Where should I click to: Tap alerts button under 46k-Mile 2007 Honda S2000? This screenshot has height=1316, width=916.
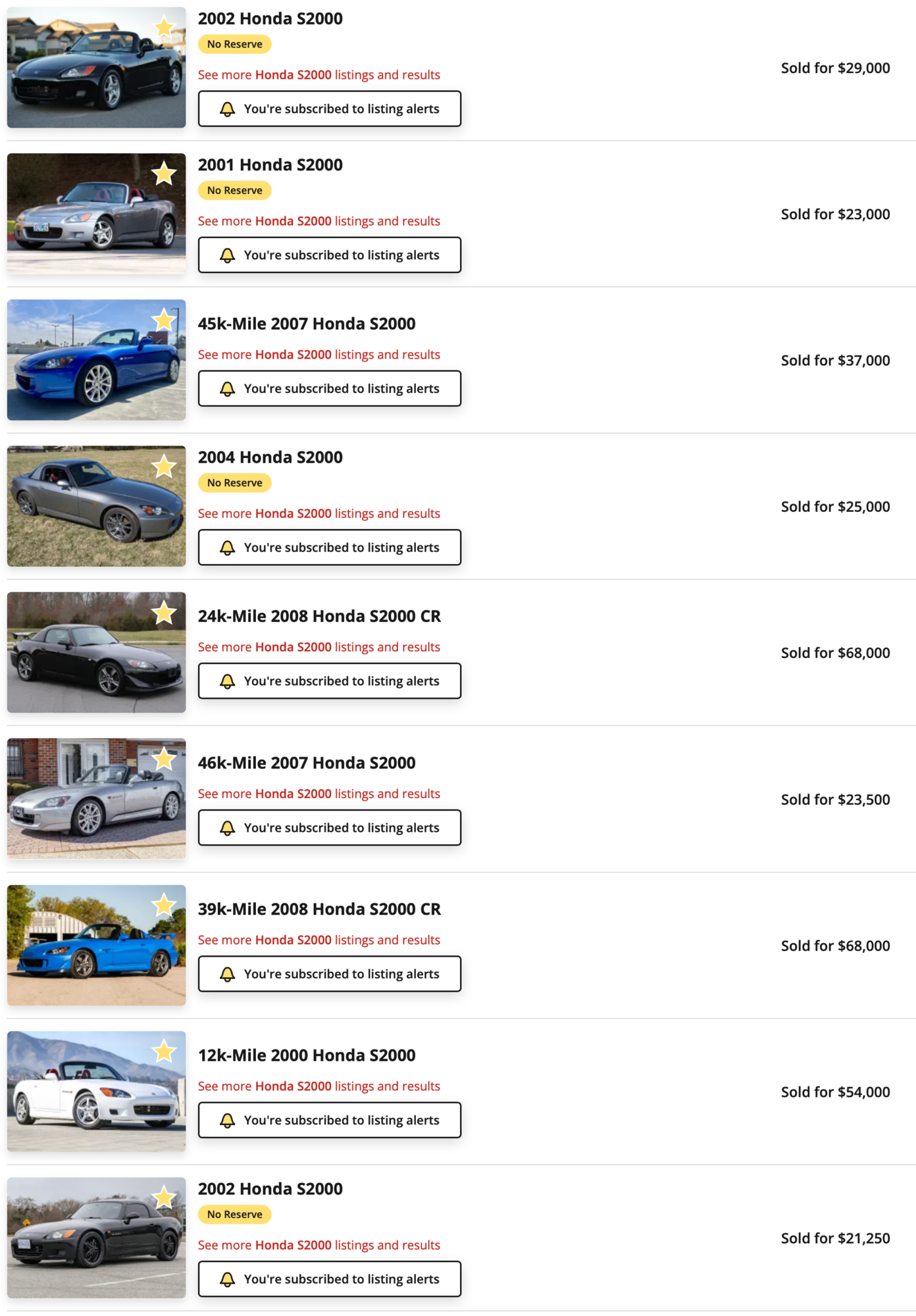click(x=329, y=828)
